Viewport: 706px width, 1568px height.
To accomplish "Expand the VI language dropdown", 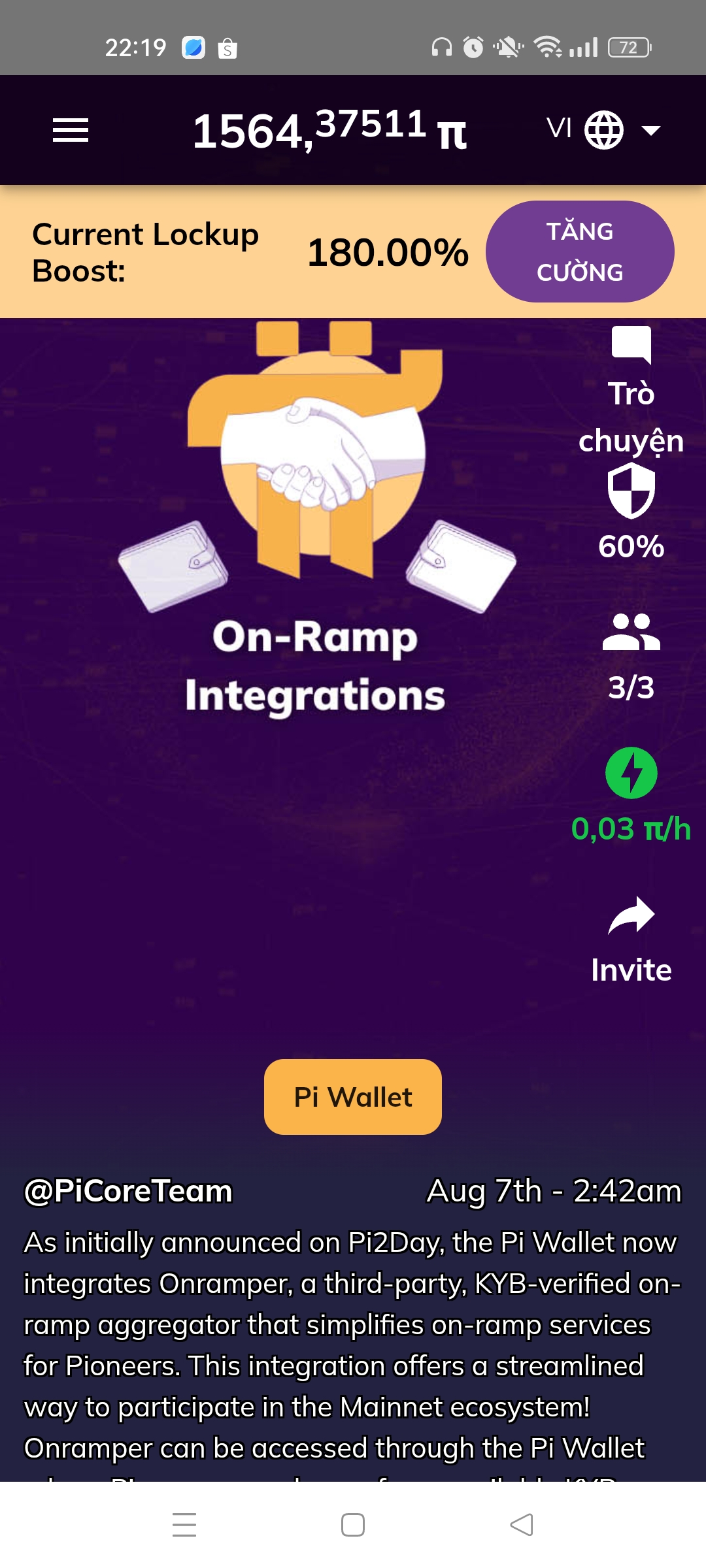I will pos(603,130).
